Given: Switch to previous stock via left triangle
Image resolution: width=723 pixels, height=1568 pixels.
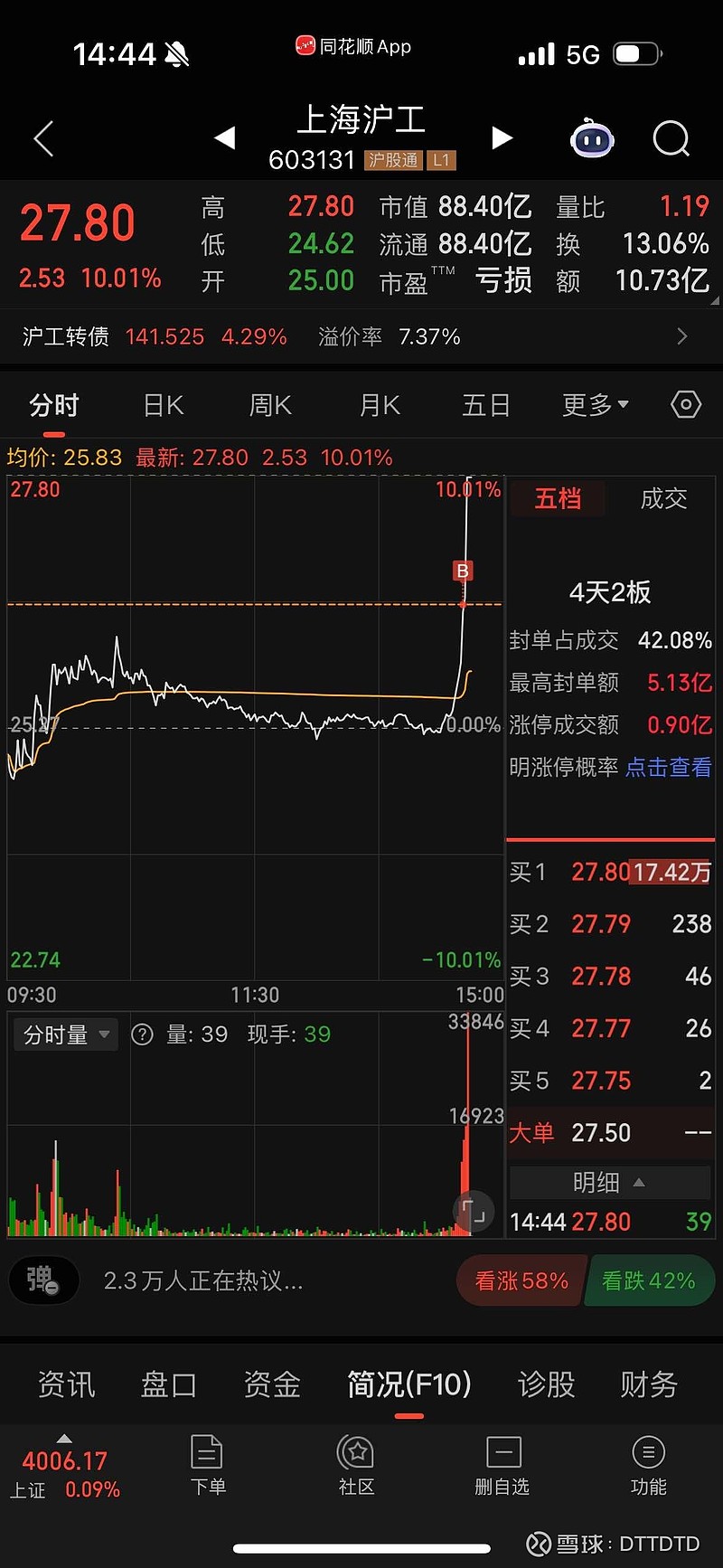Looking at the screenshot, I should (x=225, y=138).
